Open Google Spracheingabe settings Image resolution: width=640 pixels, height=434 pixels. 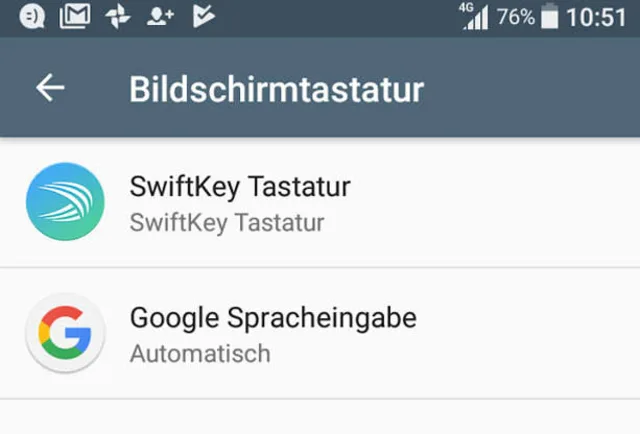coord(272,334)
